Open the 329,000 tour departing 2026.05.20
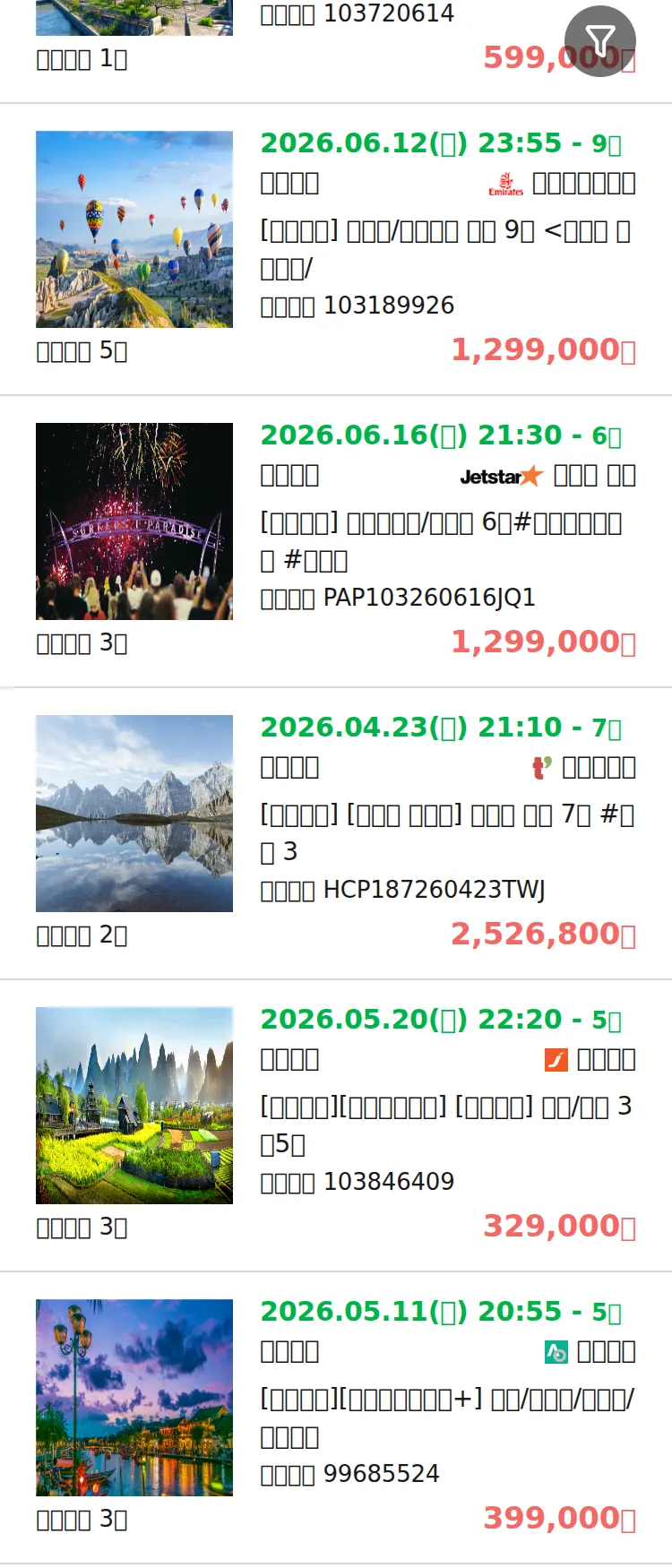Viewport: 672px width, 1568px height. pyautogui.click(x=446, y=1125)
